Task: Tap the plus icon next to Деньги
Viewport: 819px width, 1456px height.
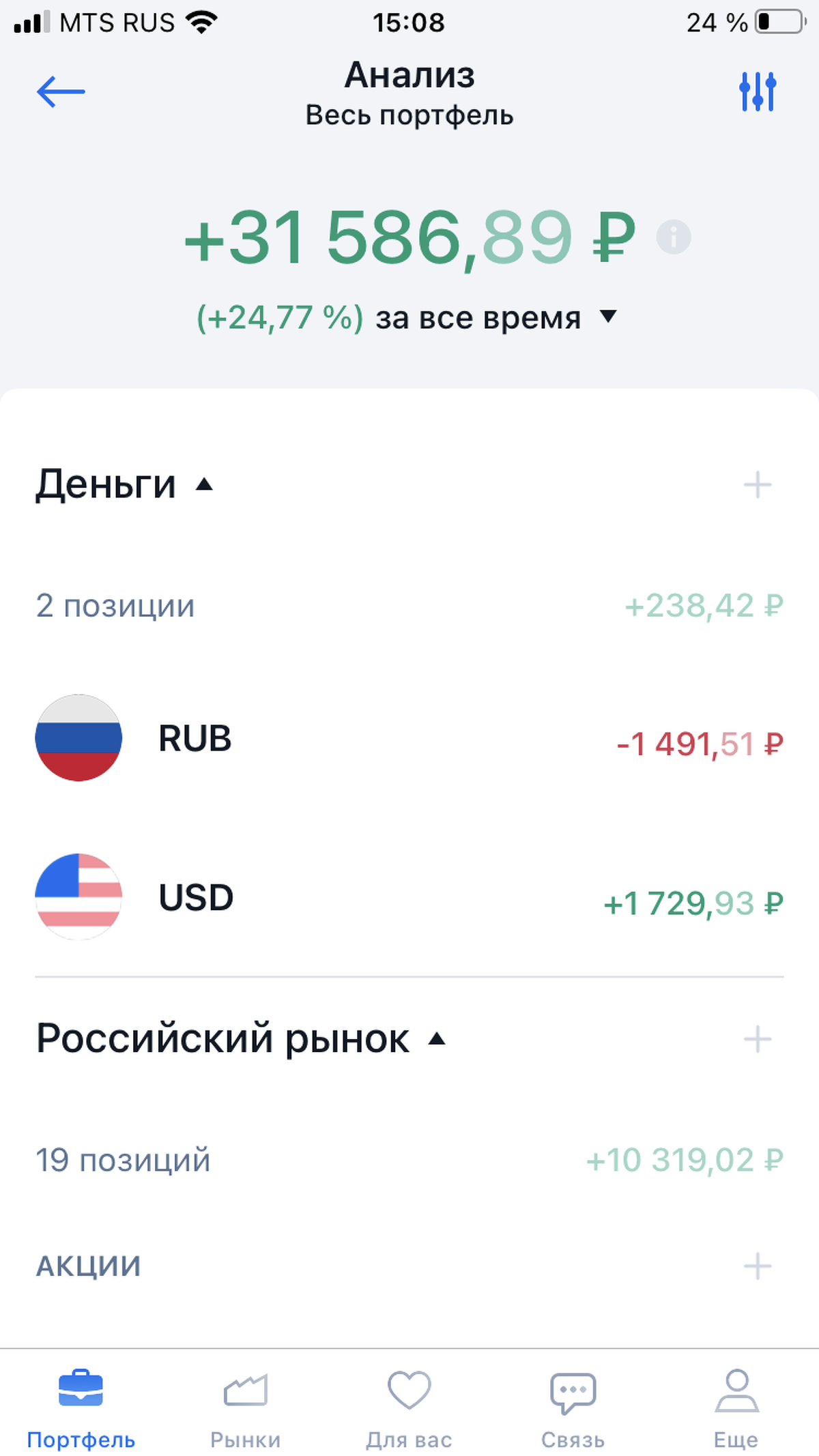Action: 758,485
